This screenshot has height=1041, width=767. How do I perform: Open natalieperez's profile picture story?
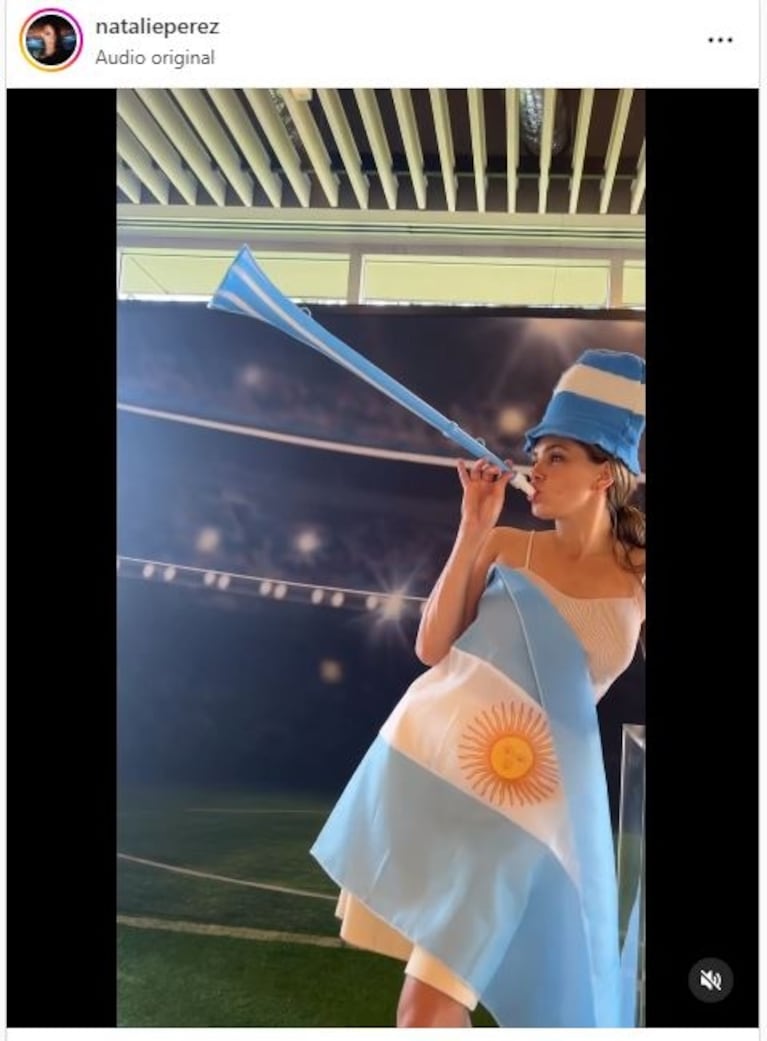click(x=50, y=40)
